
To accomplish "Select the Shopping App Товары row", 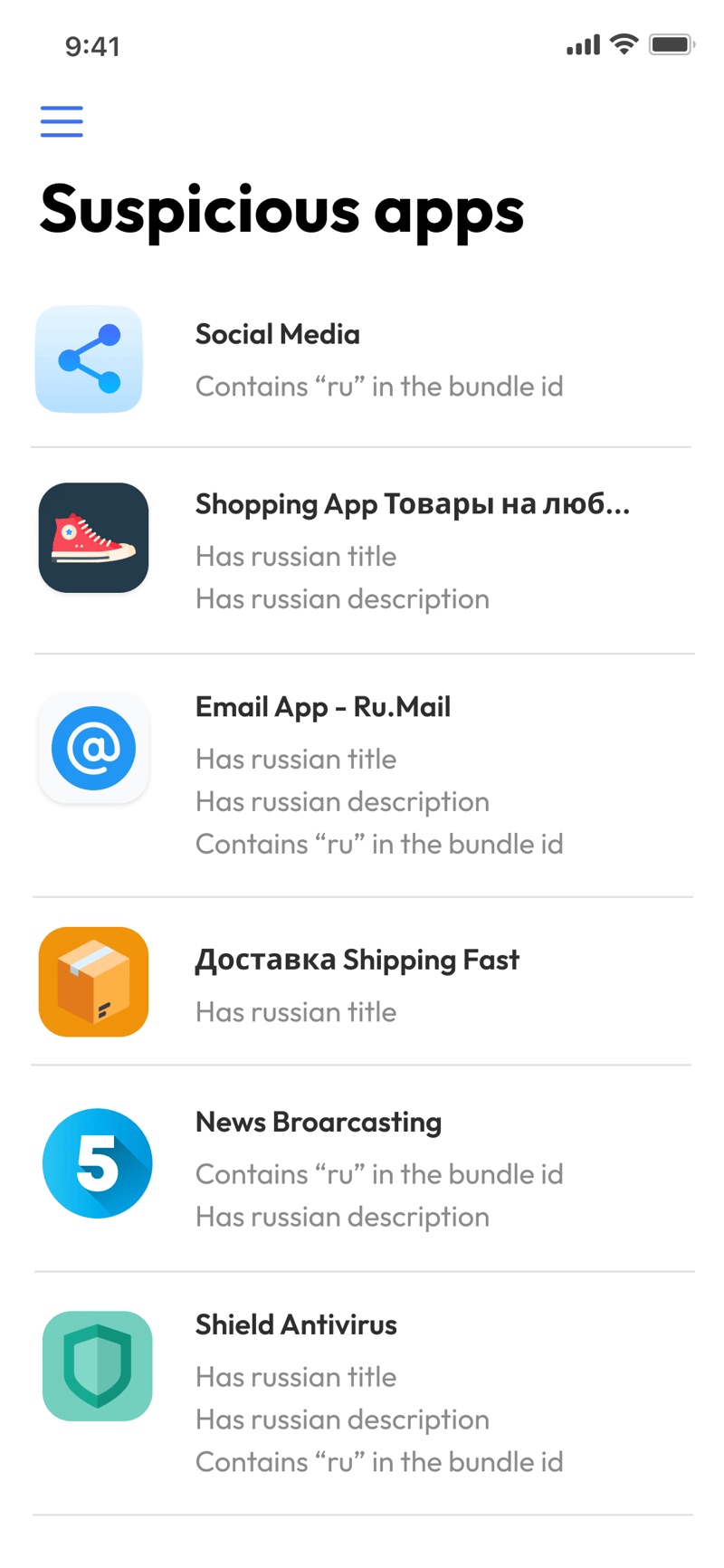I will 362,549.
